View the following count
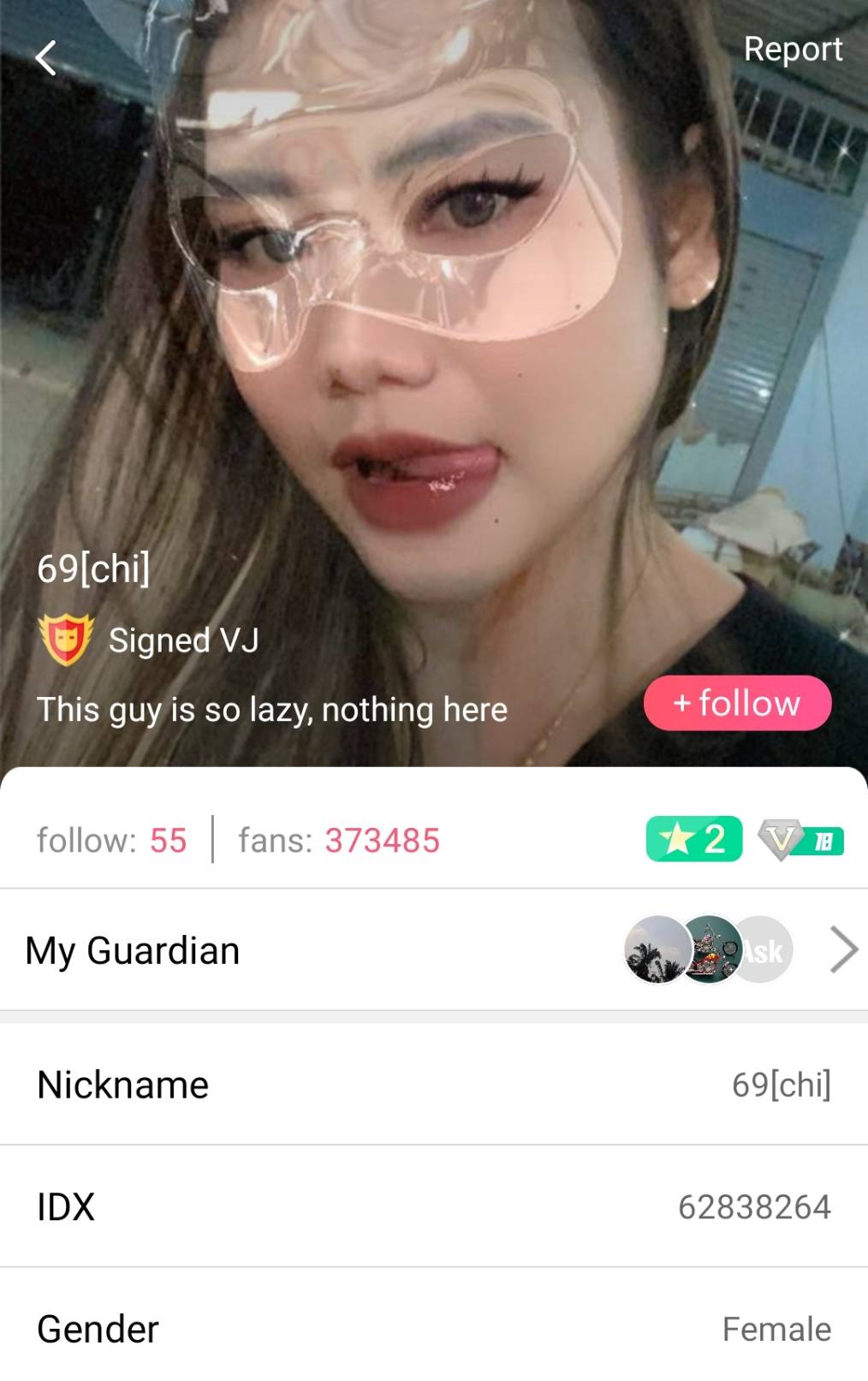This screenshot has width=868, height=1381. [x=111, y=841]
